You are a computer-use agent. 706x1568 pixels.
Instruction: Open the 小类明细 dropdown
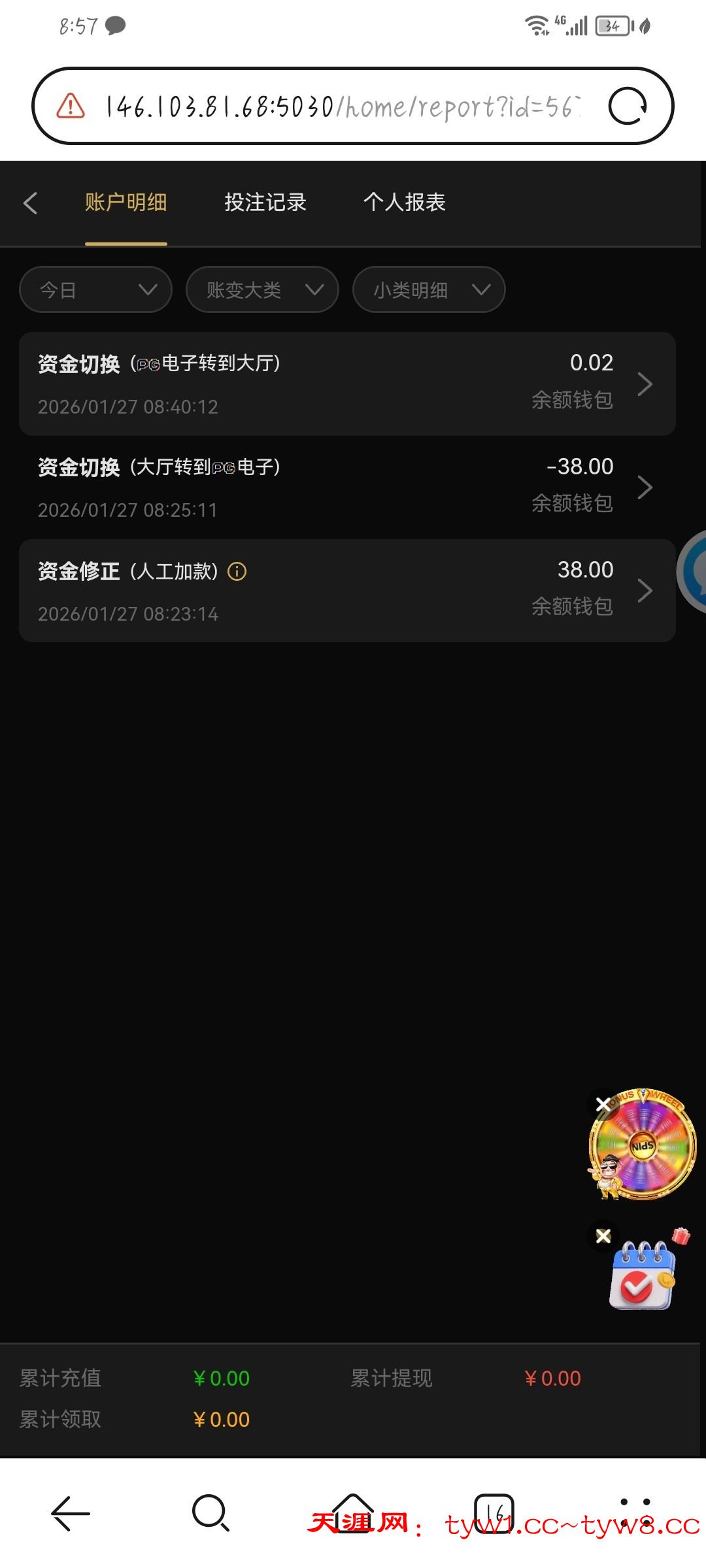pos(429,289)
